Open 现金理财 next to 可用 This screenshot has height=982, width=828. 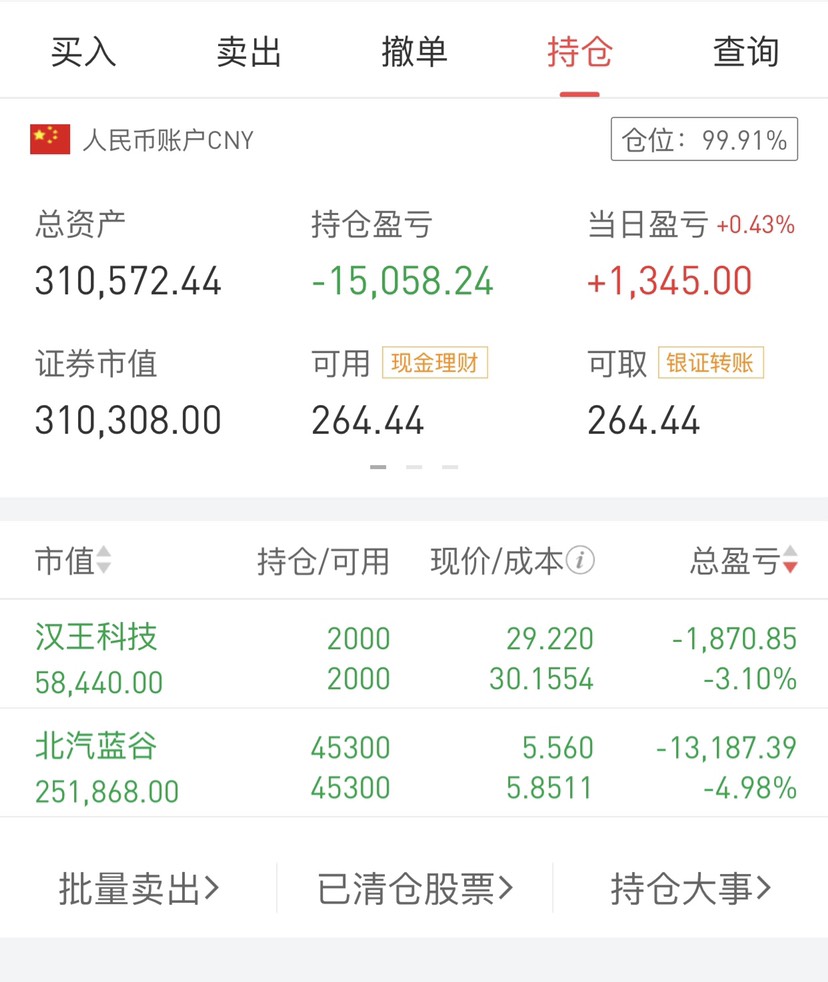434,363
